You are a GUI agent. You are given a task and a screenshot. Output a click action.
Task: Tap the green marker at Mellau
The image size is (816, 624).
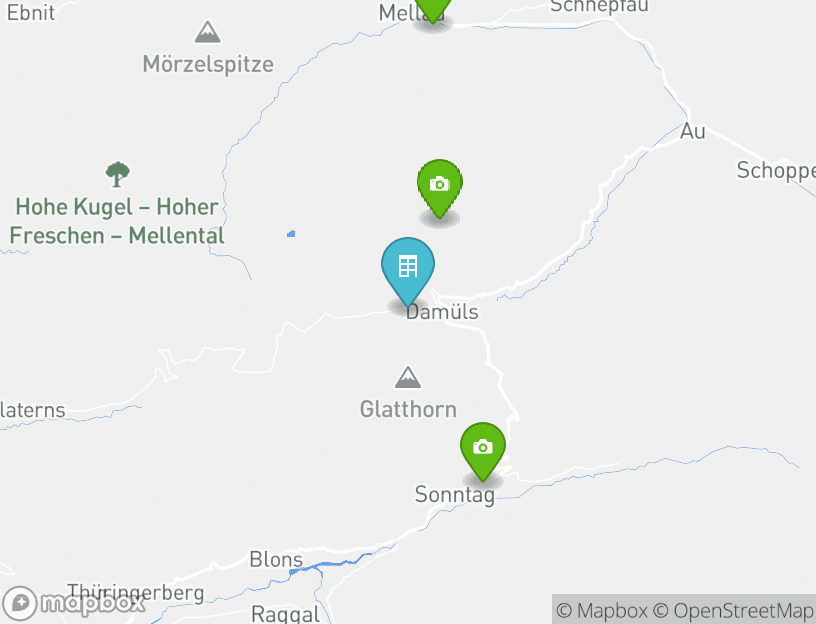(431, 8)
